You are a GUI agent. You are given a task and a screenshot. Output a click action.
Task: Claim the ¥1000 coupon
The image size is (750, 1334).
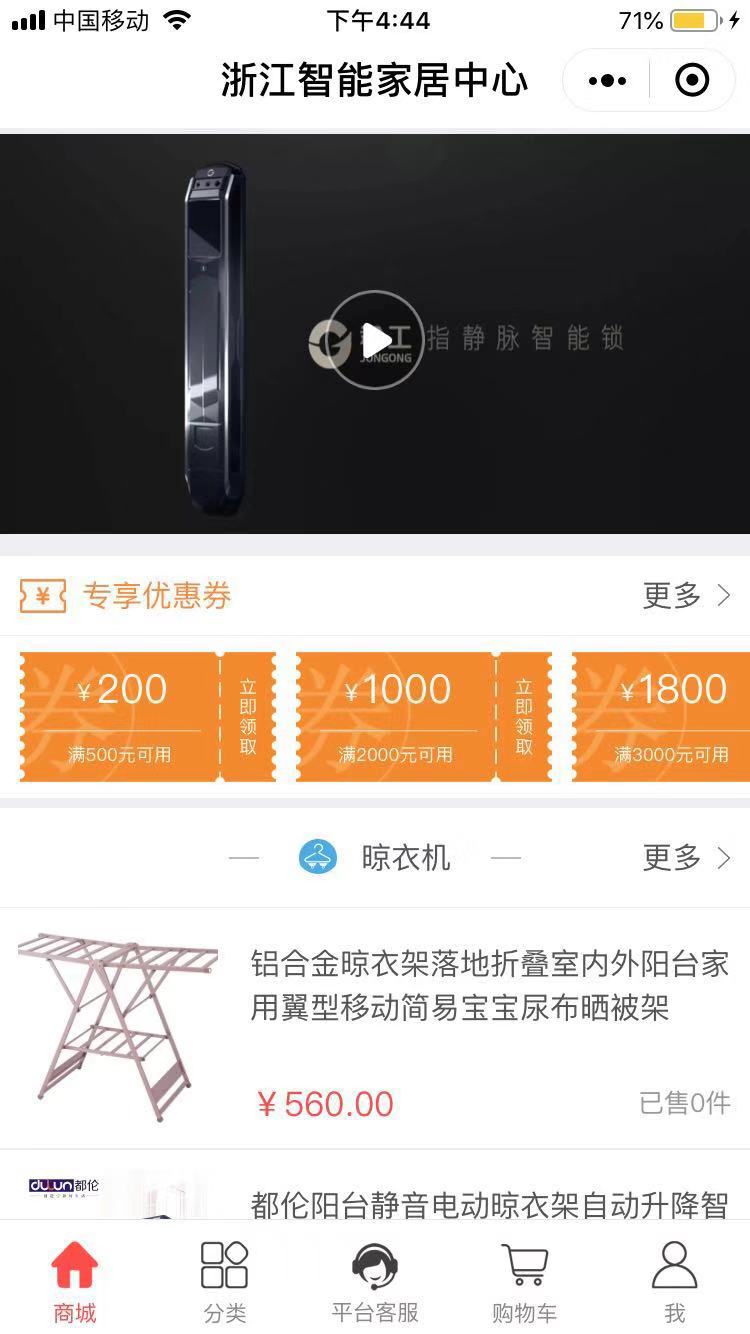(x=524, y=717)
